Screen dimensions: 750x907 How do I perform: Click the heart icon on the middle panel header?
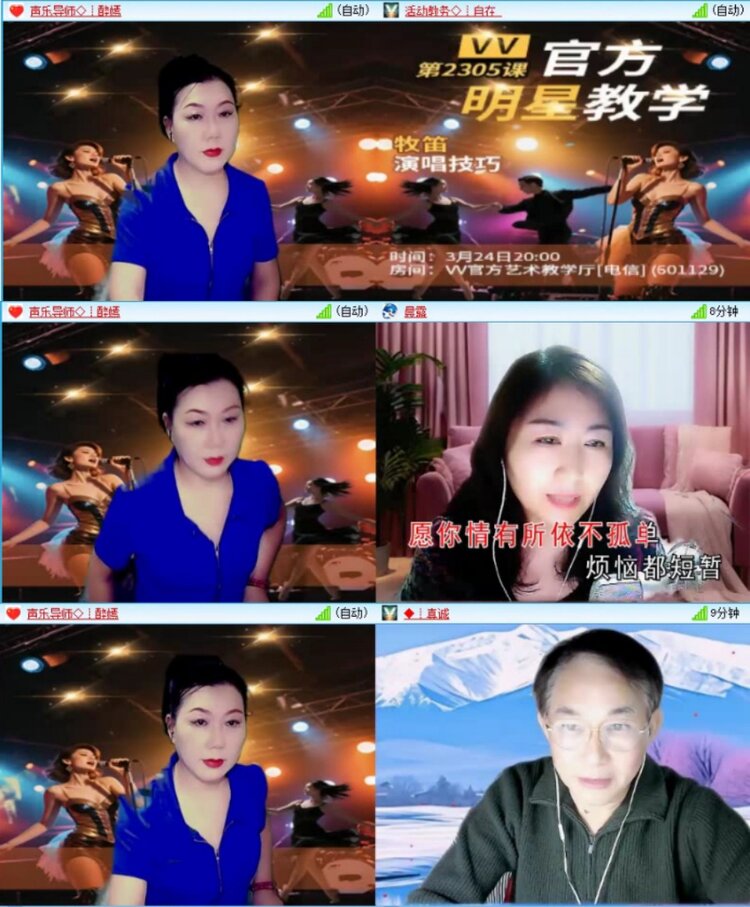coord(13,310)
